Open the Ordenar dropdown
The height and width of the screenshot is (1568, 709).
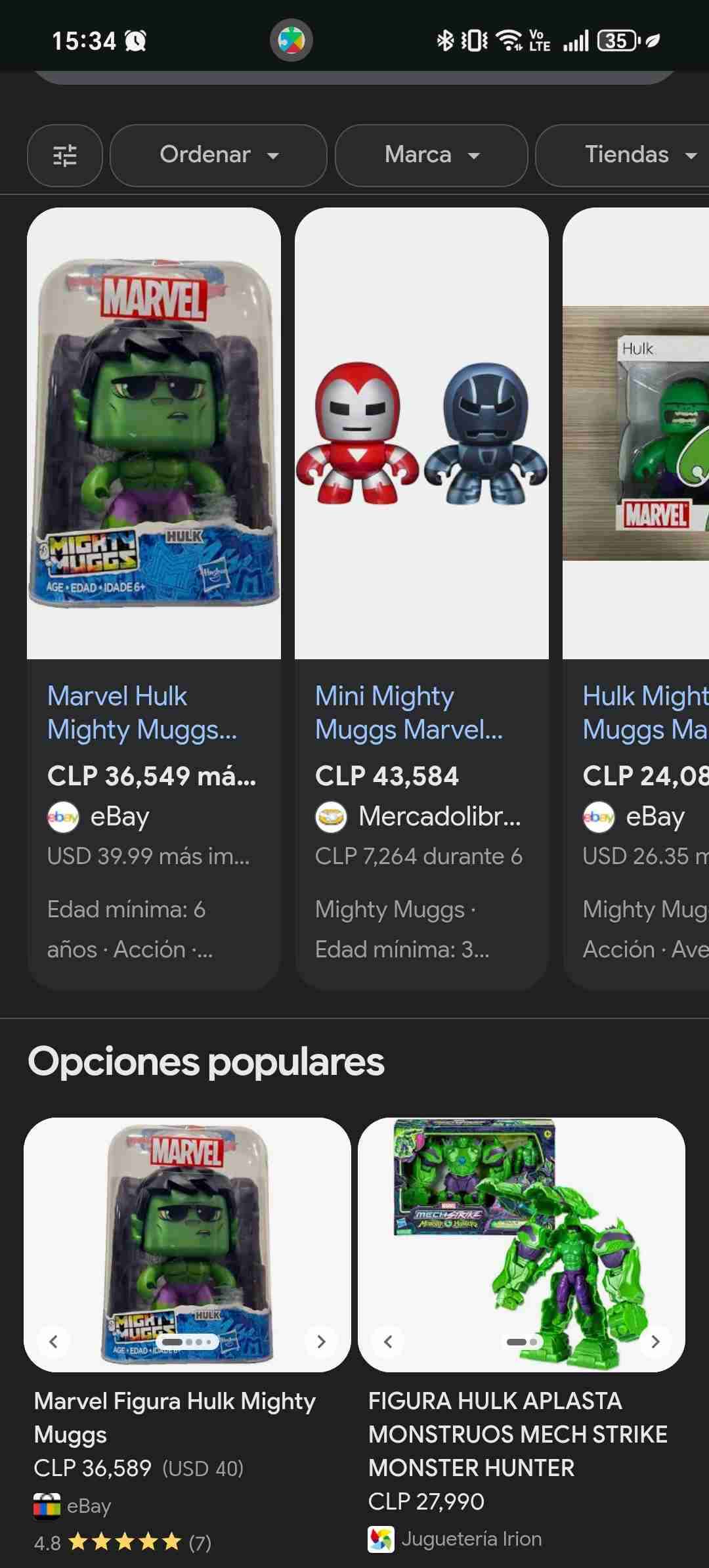click(219, 156)
